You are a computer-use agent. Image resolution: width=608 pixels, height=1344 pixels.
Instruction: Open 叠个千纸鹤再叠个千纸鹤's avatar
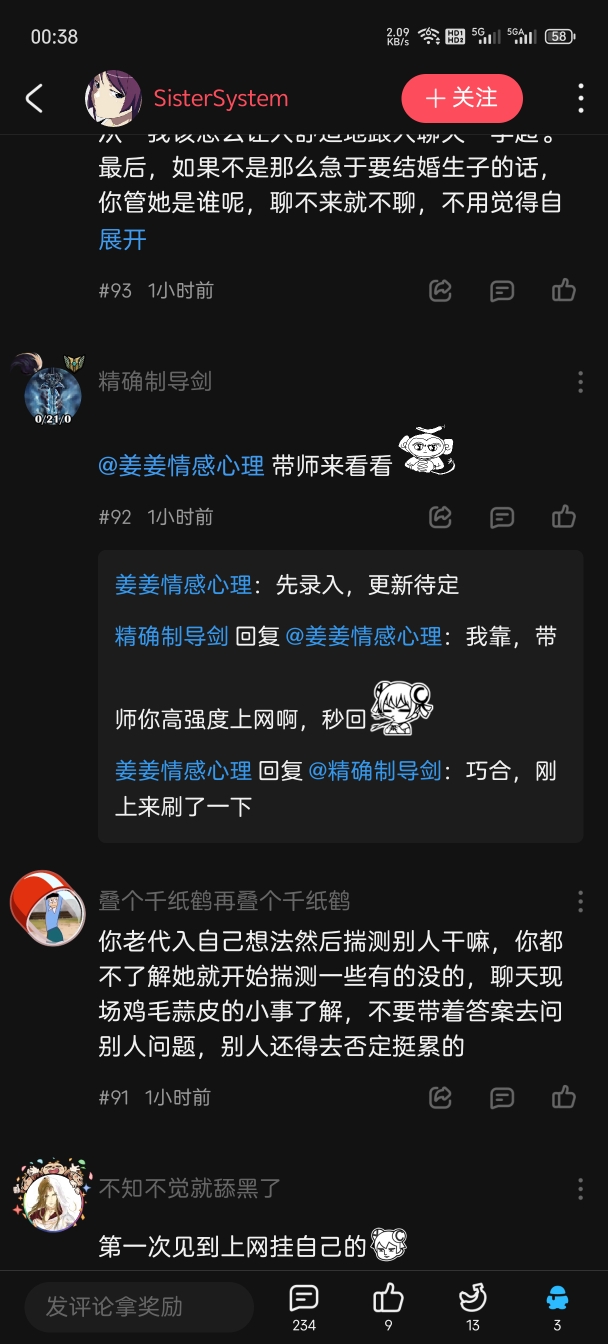point(45,907)
